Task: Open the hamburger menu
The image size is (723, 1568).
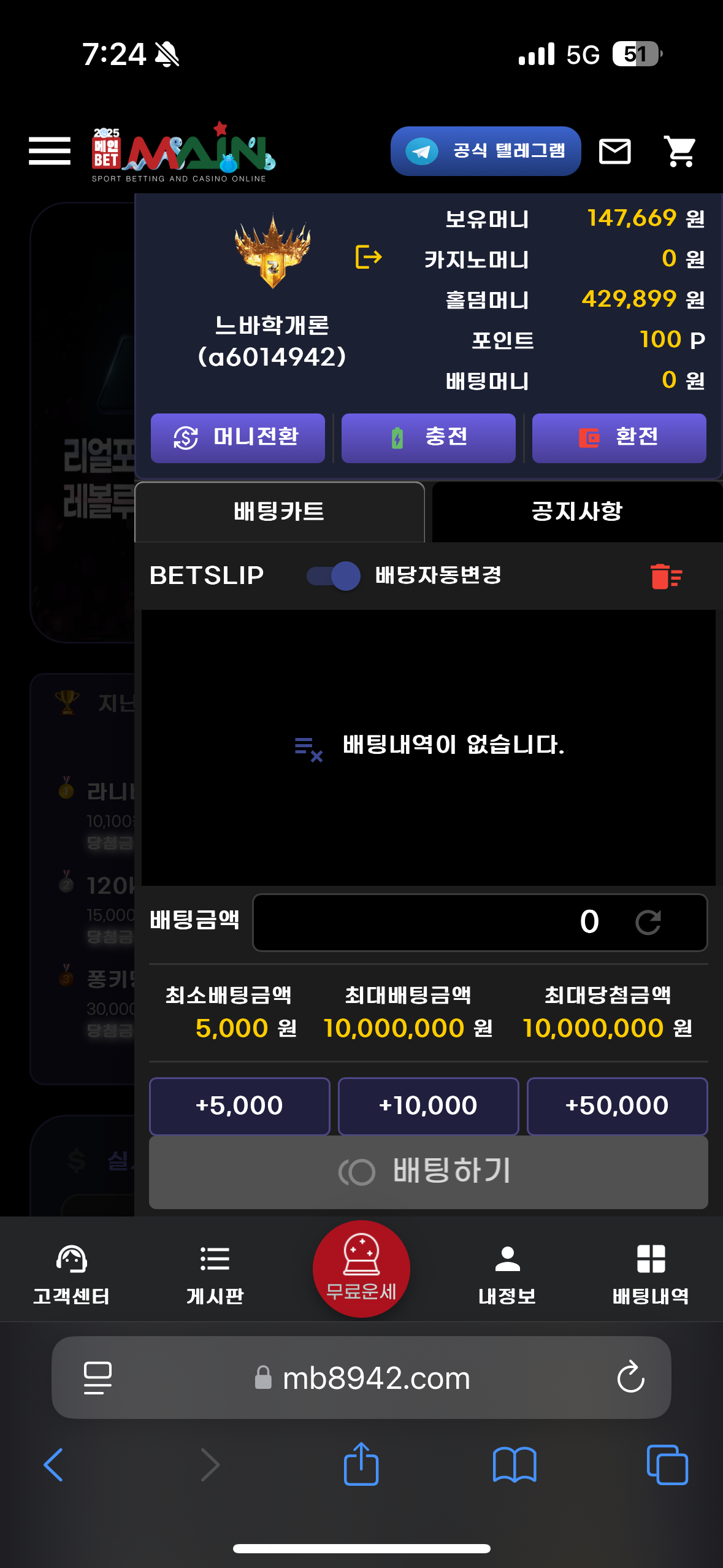Action: coord(50,151)
